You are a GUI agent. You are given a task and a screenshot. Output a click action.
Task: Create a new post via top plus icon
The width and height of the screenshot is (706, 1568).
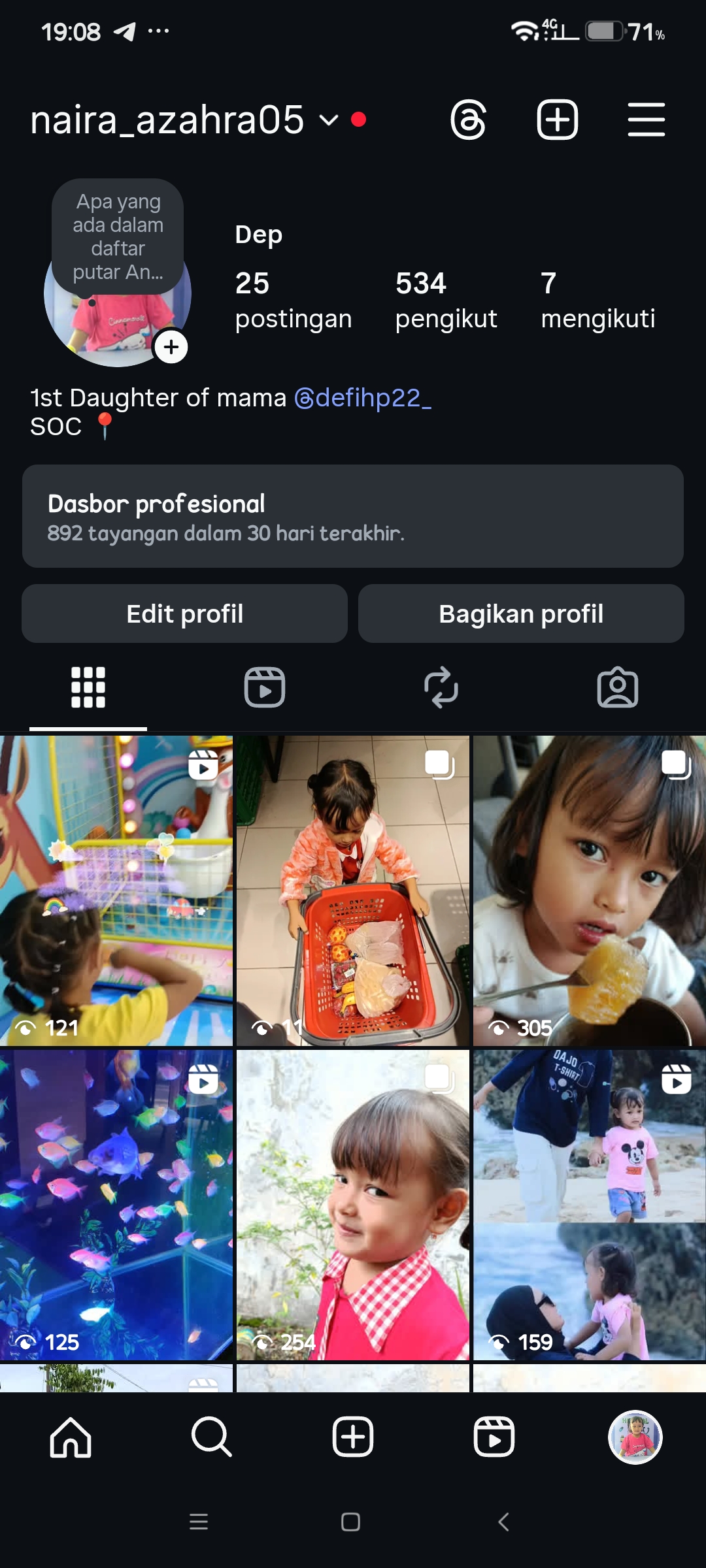tap(557, 120)
